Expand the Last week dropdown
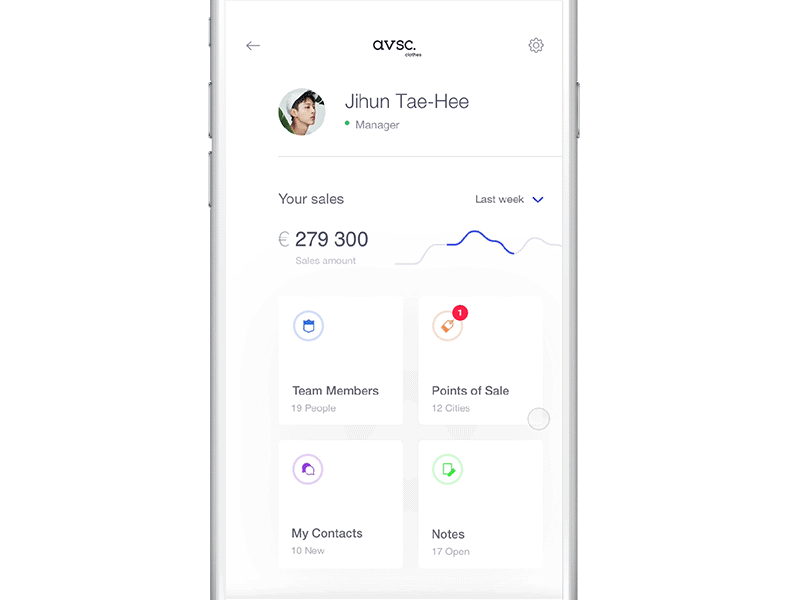The height and width of the screenshot is (600, 800). (x=509, y=199)
